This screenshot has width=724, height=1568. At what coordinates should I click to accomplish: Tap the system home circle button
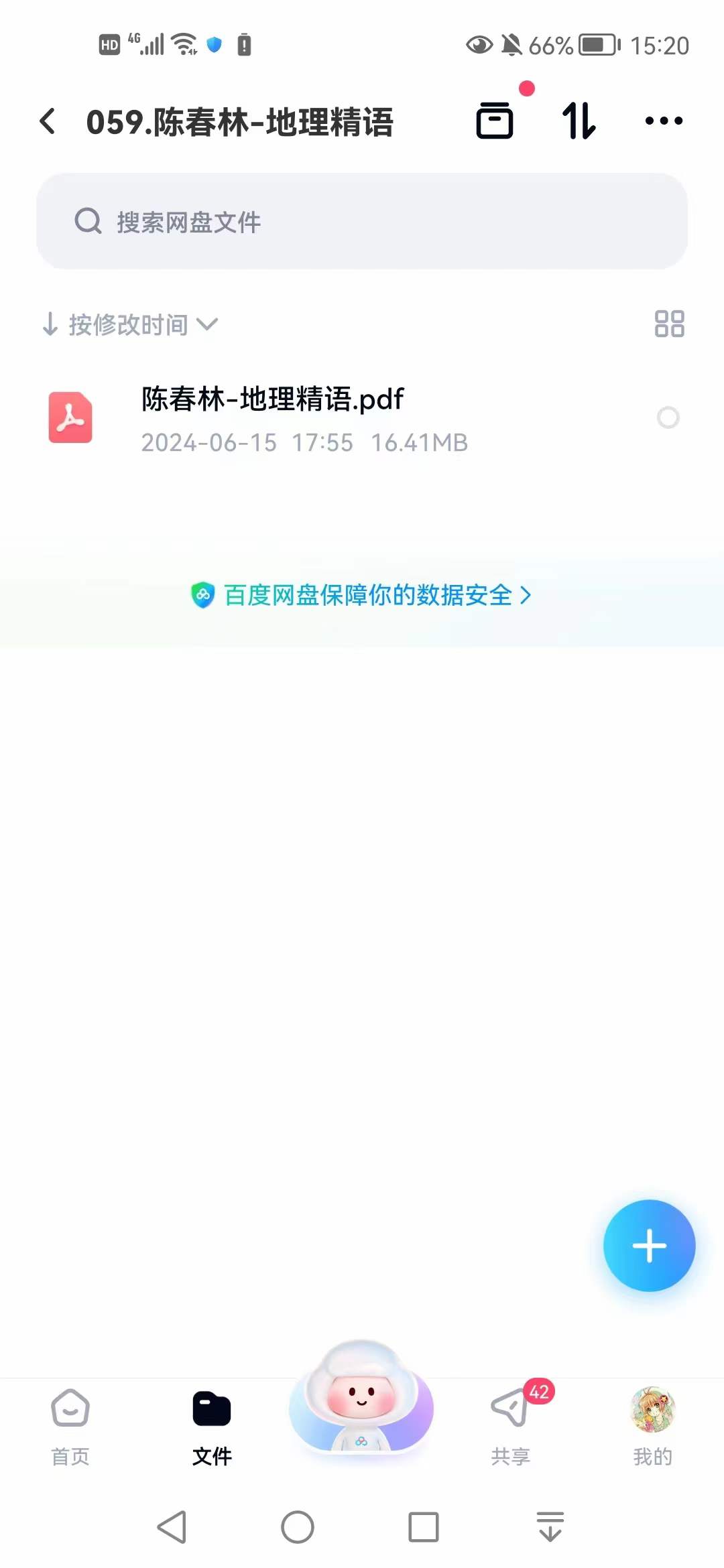[298, 1527]
